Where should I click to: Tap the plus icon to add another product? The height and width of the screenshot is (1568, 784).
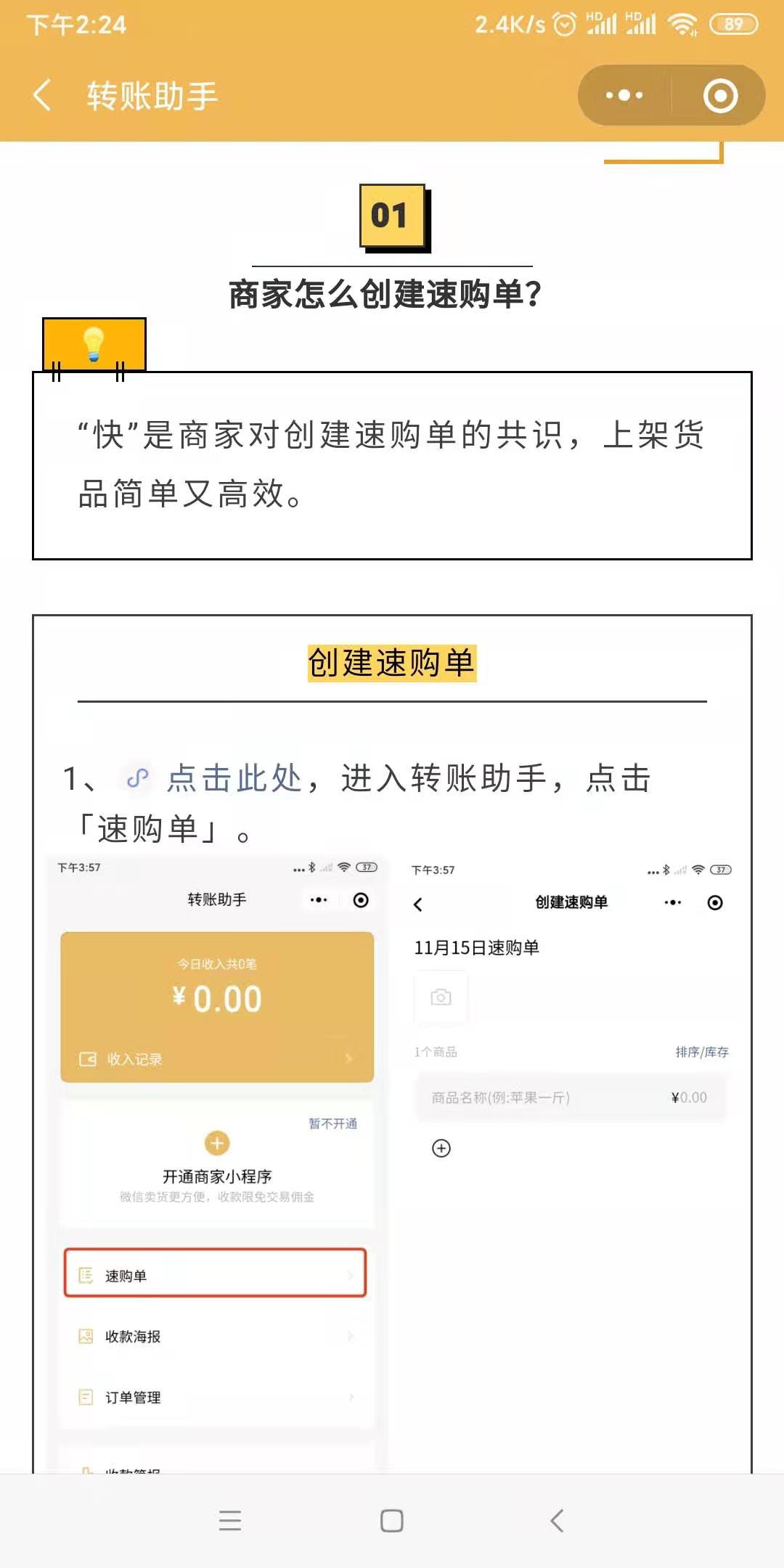point(441,1148)
